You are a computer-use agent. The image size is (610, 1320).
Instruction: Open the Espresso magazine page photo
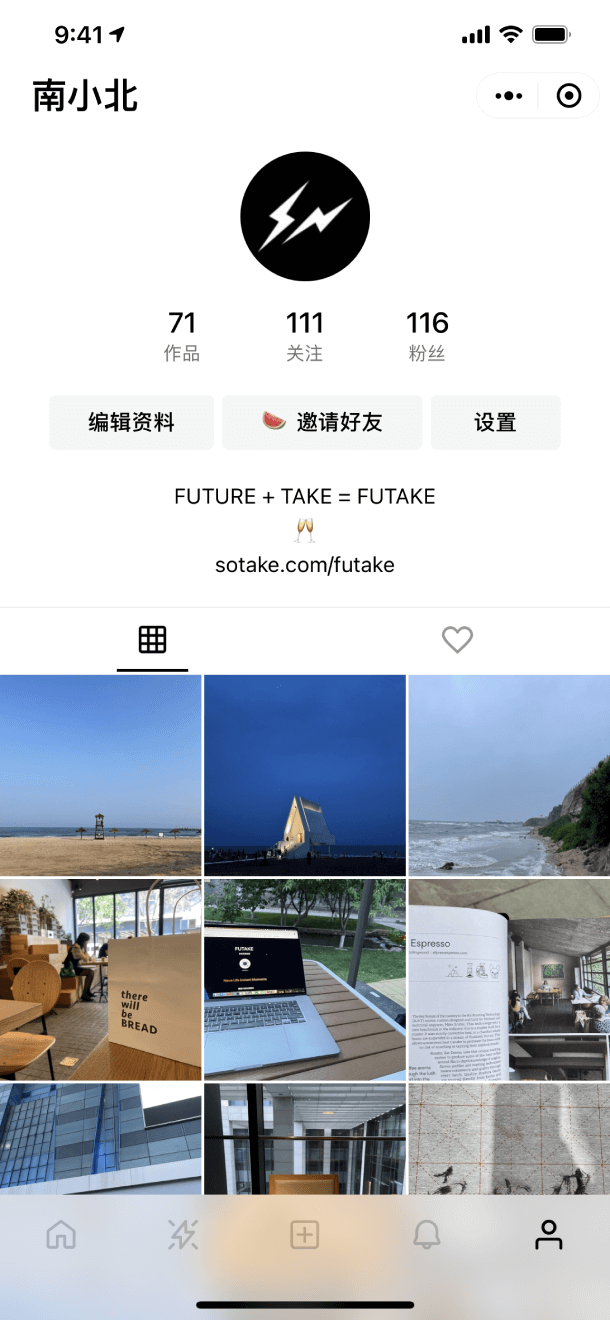(x=509, y=980)
